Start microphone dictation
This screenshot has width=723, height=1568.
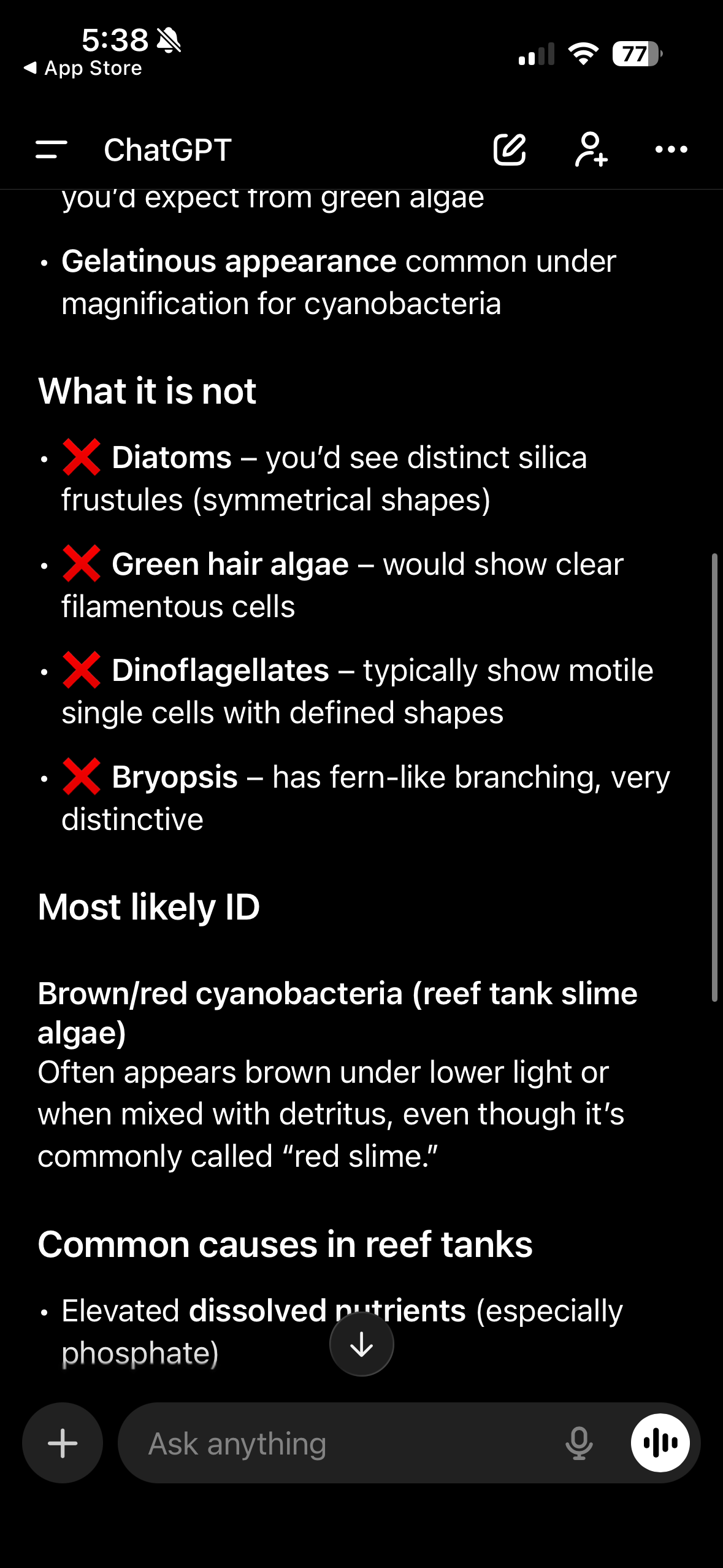pos(579,1443)
